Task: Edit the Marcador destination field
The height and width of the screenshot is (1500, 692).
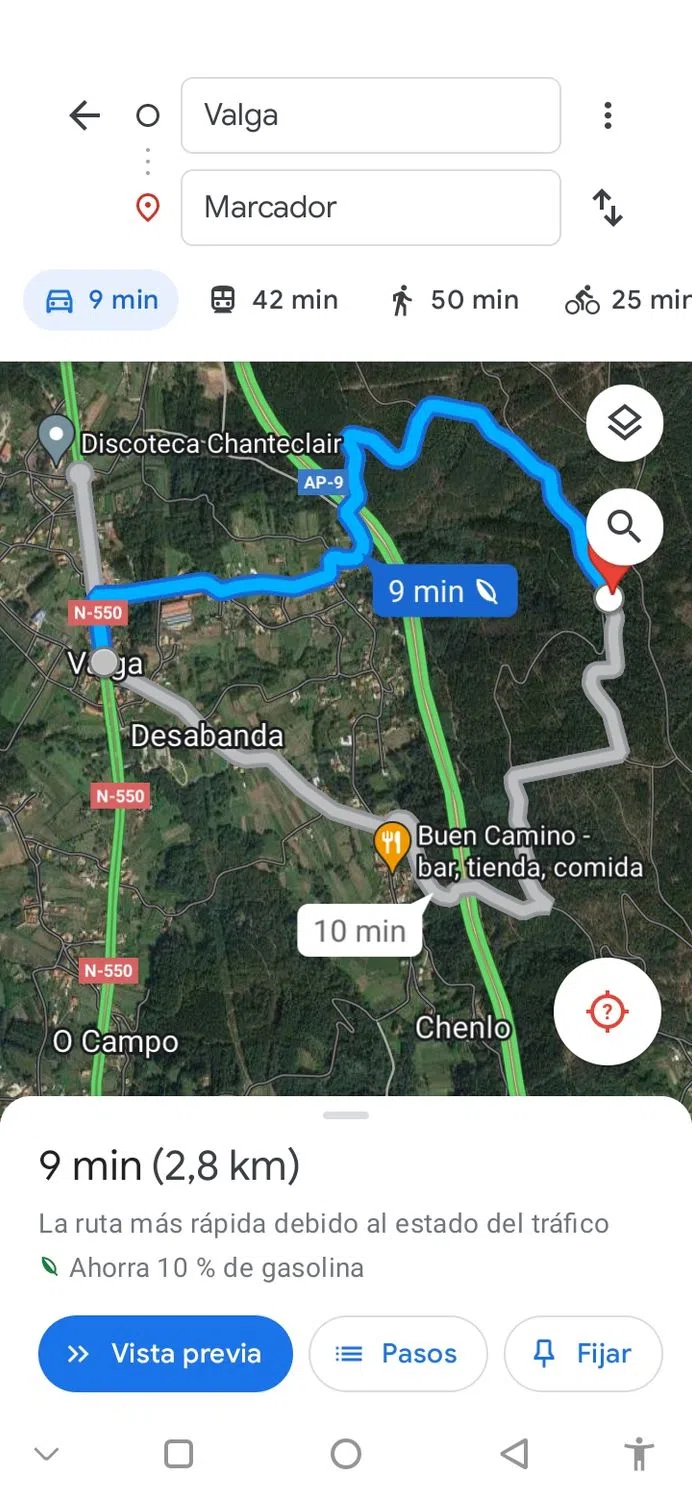Action: click(370, 208)
